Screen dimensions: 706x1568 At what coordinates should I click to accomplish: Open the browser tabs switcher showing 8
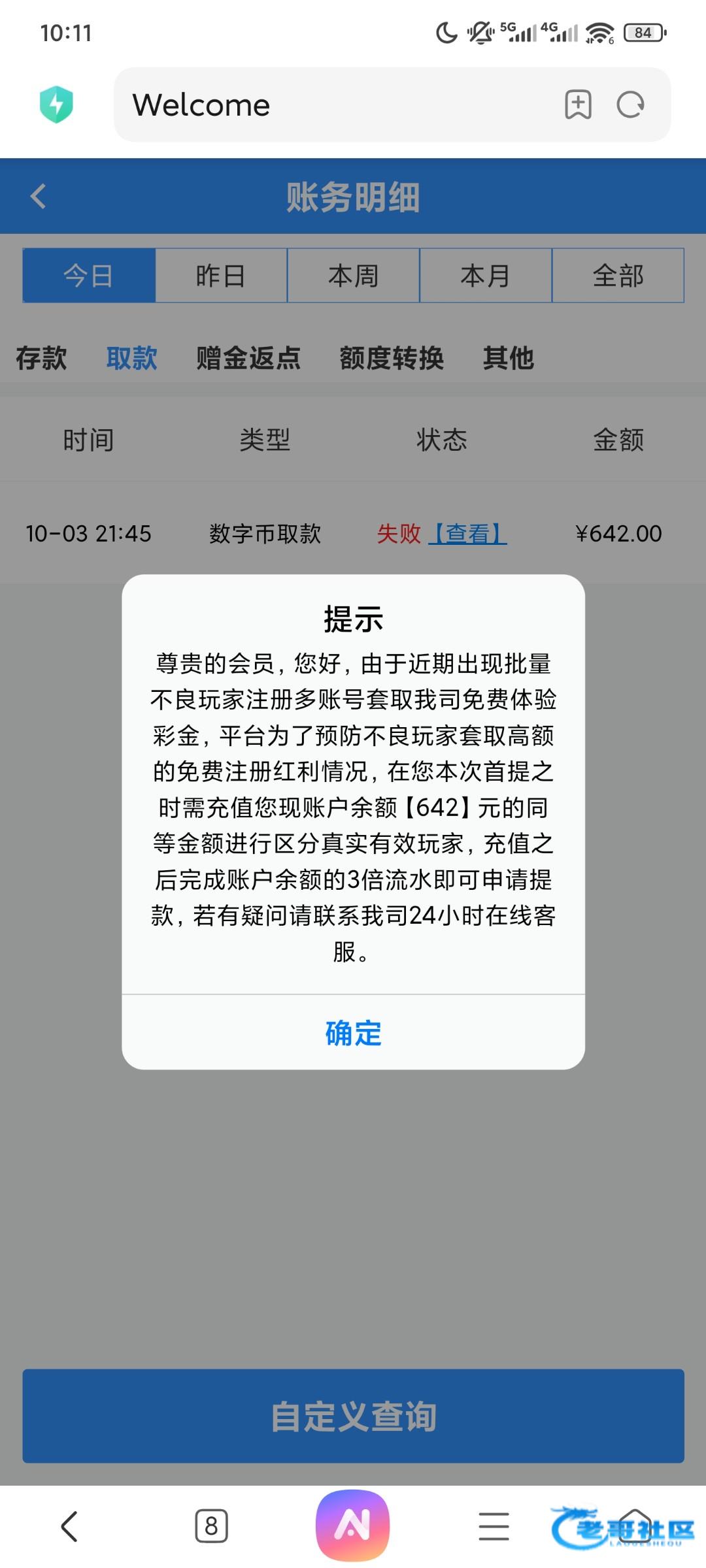click(211, 1526)
